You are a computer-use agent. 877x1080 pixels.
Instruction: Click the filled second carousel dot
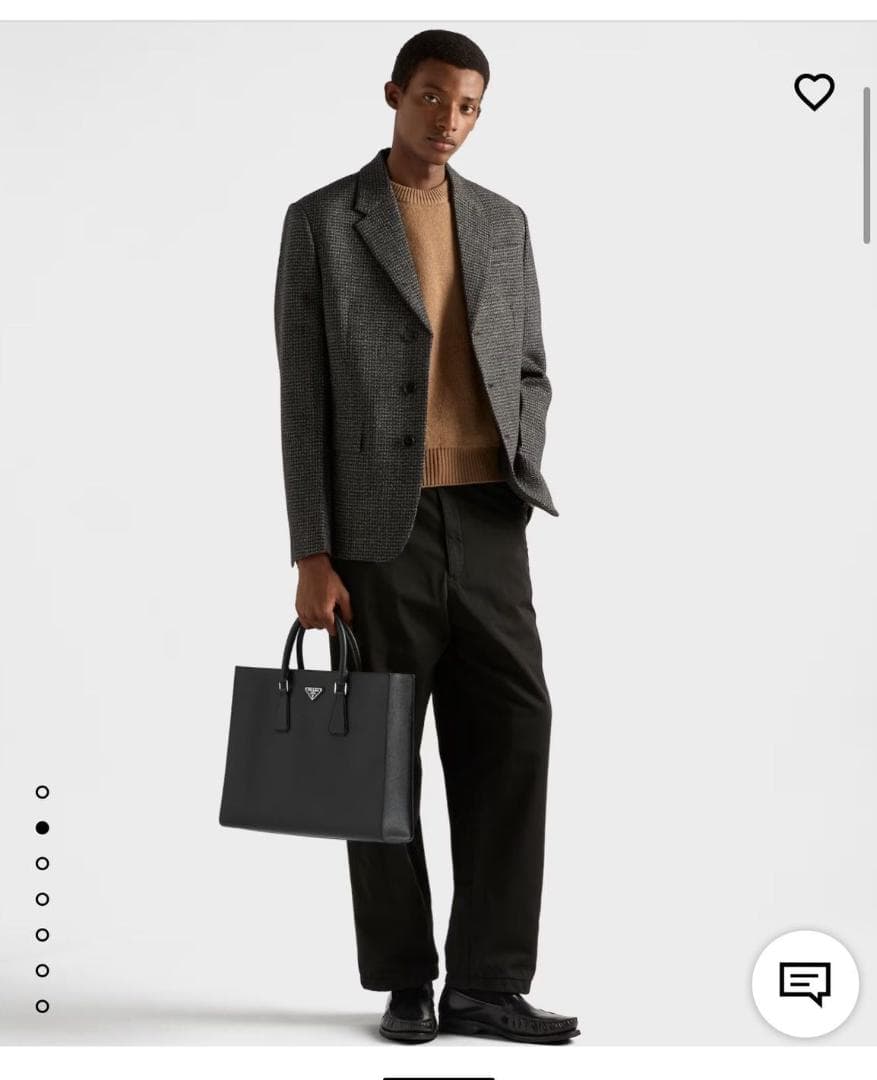(x=42, y=828)
